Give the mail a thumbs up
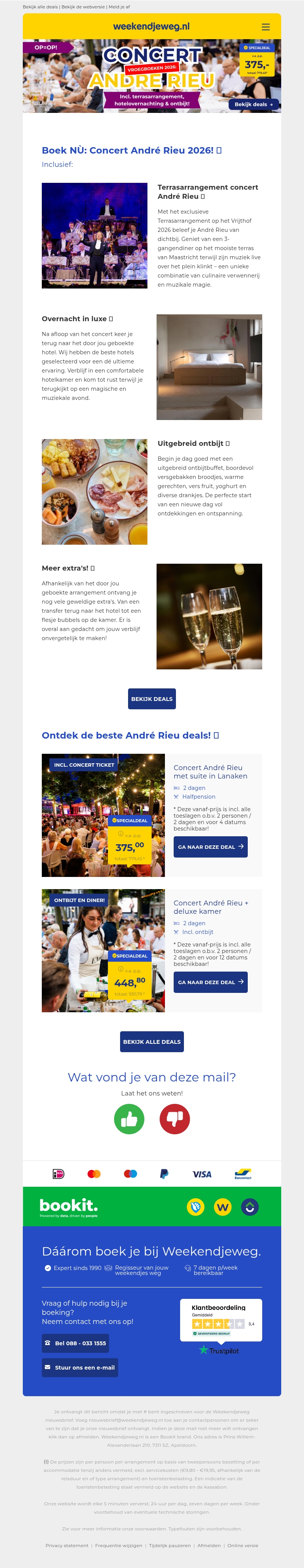Image resolution: width=304 pixels, height=1568 pixels. [x=130, y=1119]
